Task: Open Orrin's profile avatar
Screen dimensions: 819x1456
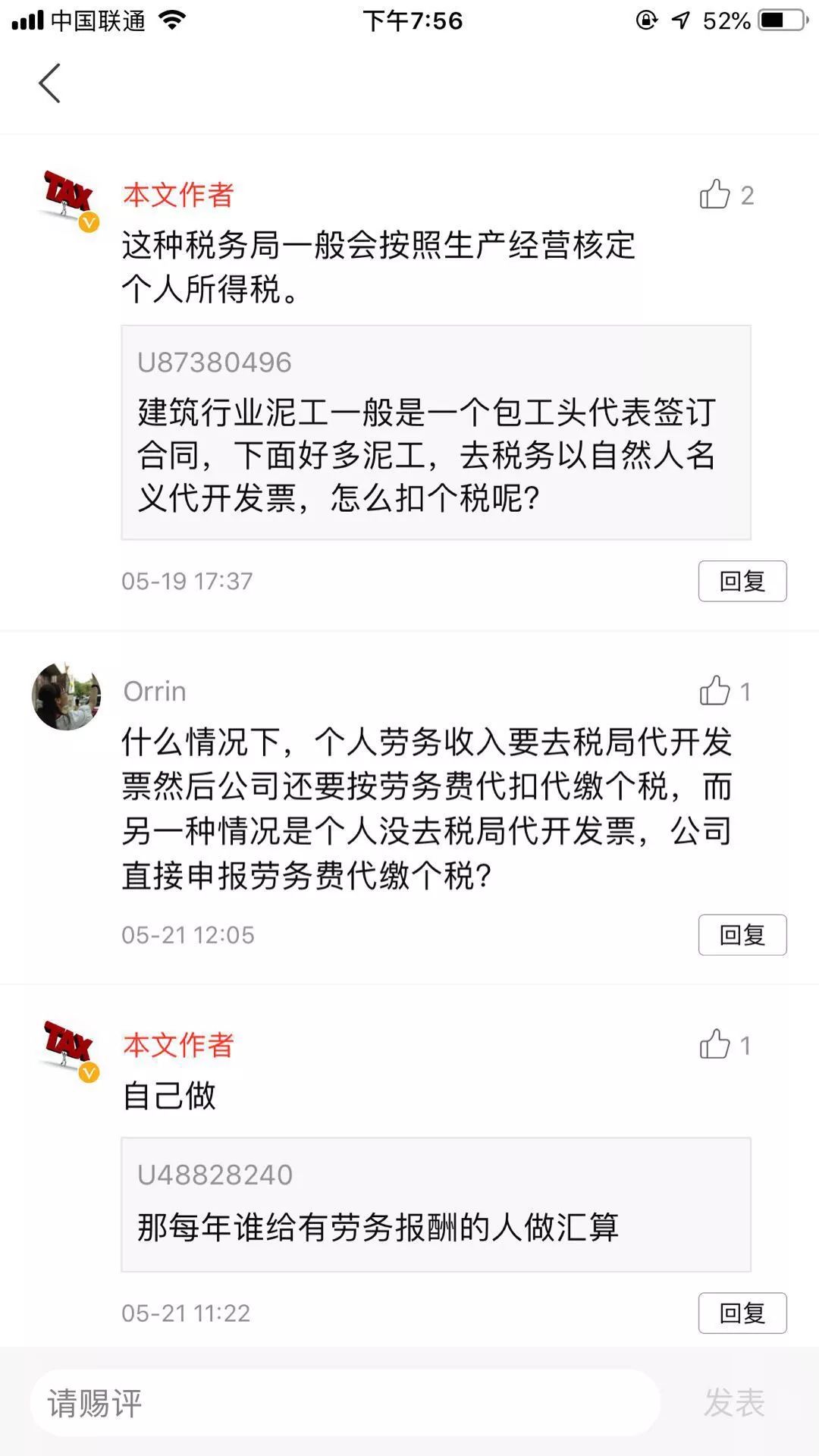Action: tap(66, 695)
